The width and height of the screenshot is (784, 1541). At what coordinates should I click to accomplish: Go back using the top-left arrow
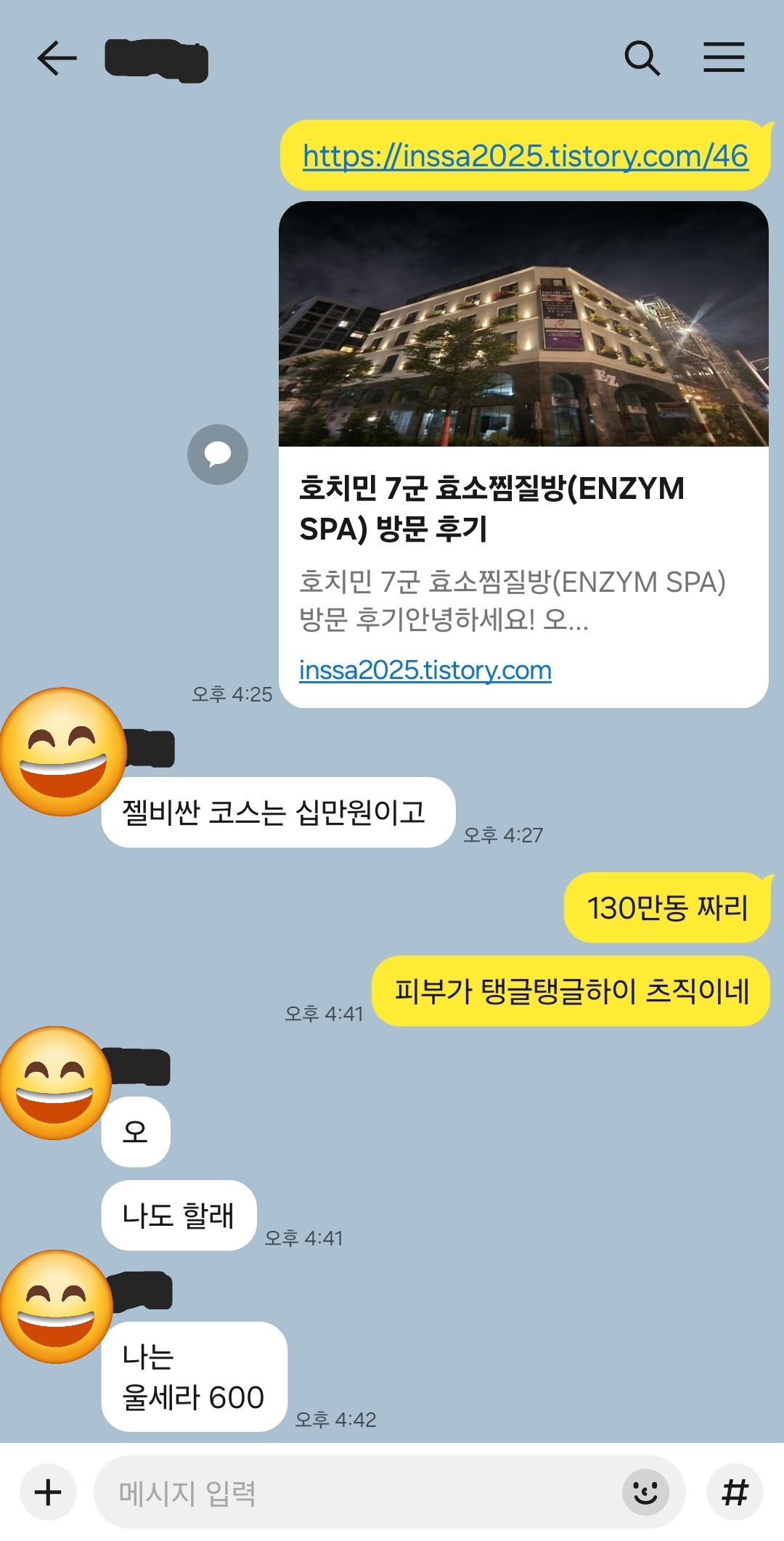(57, 58)
